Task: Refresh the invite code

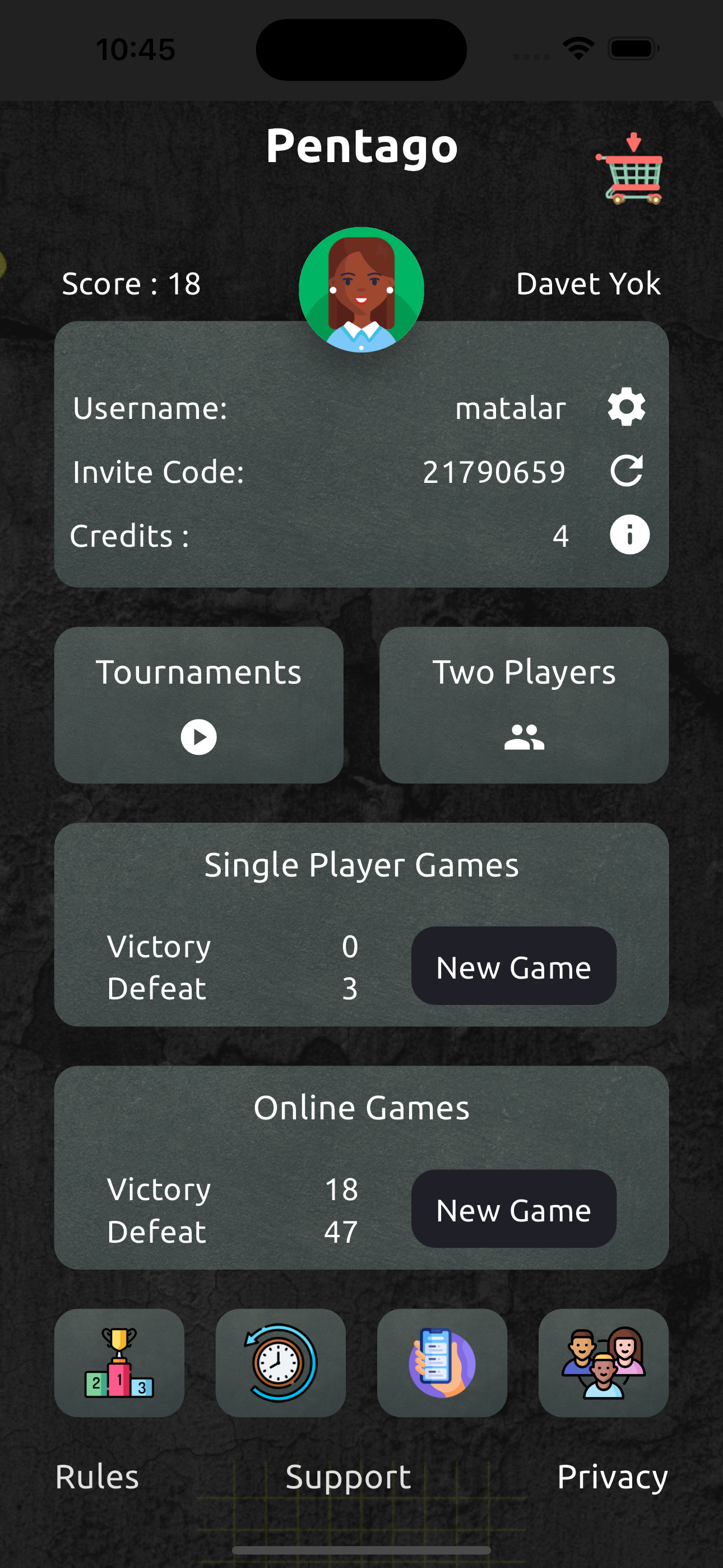Action: click(x=626, y=471)
